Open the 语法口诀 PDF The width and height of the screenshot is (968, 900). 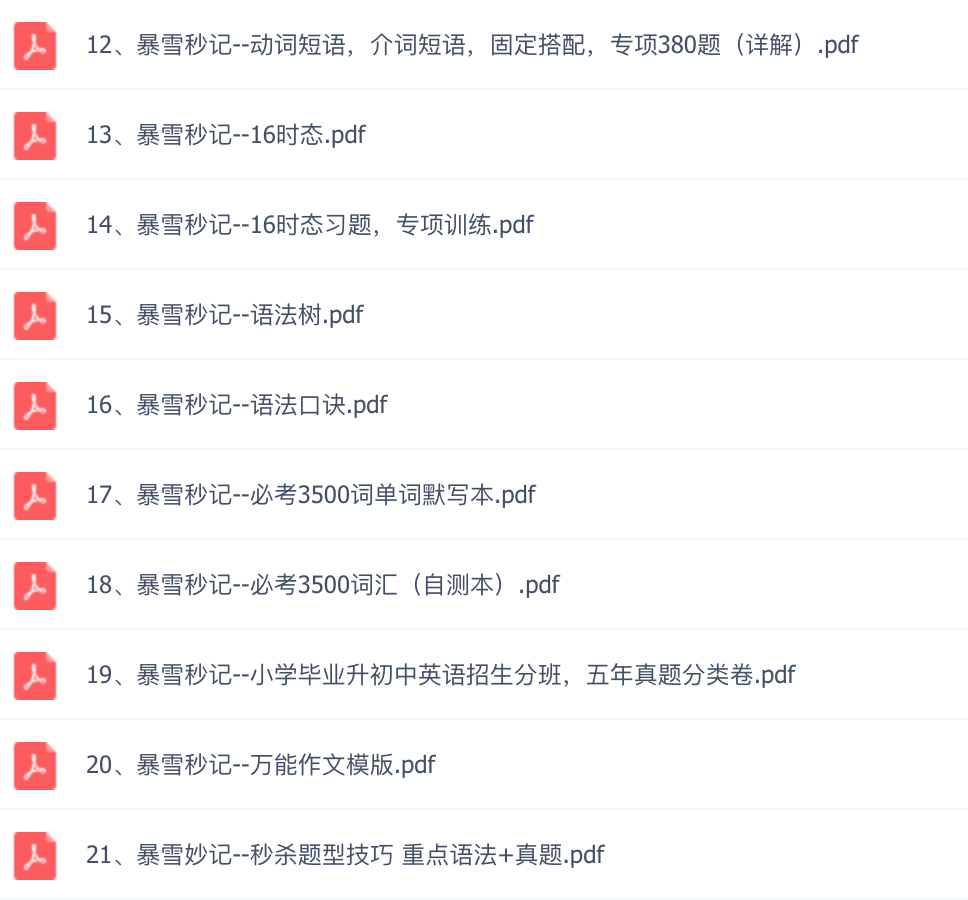pos(237,405)
